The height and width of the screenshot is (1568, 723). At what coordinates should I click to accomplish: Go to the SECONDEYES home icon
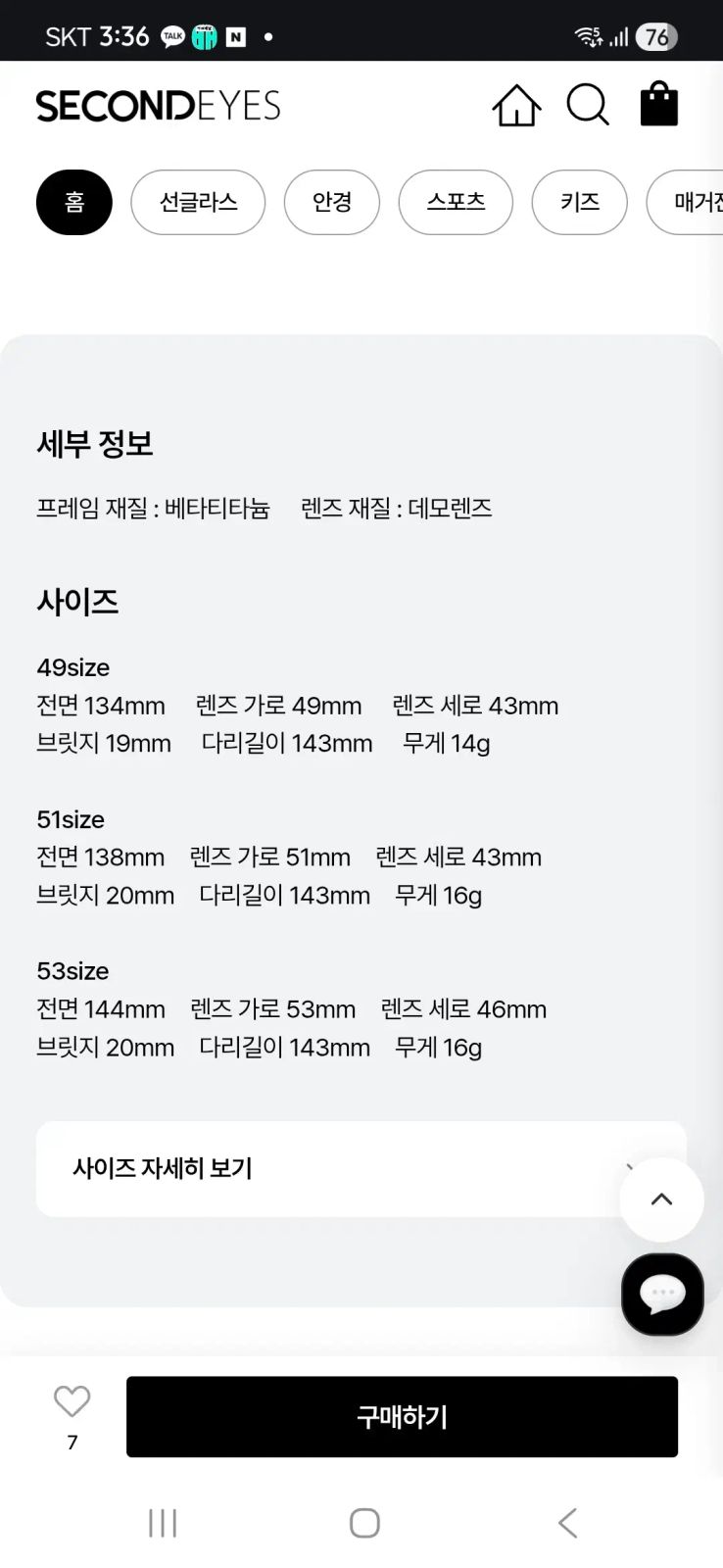tap(516, 105)
